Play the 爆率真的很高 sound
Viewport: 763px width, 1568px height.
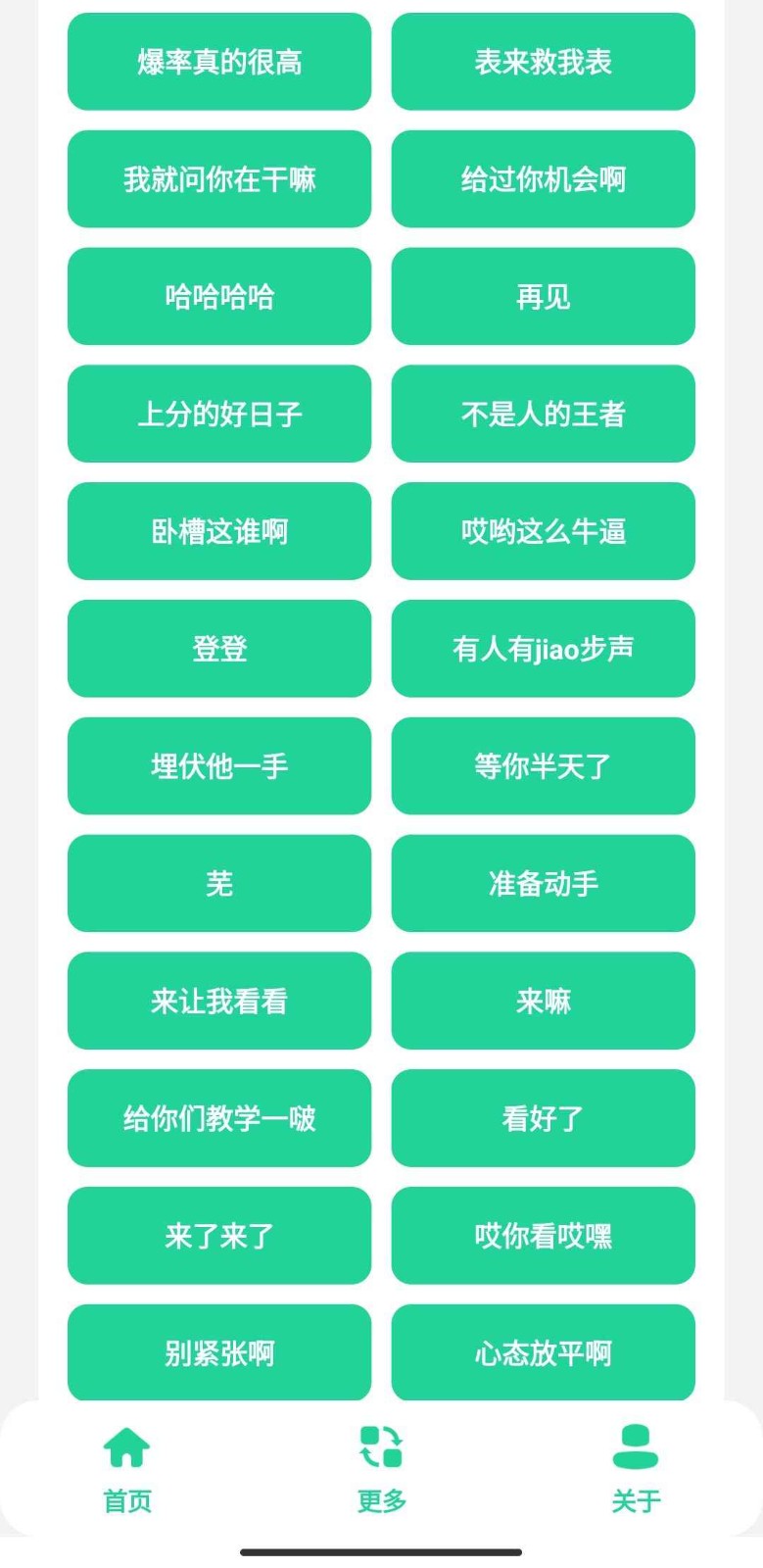coord(218,62)
